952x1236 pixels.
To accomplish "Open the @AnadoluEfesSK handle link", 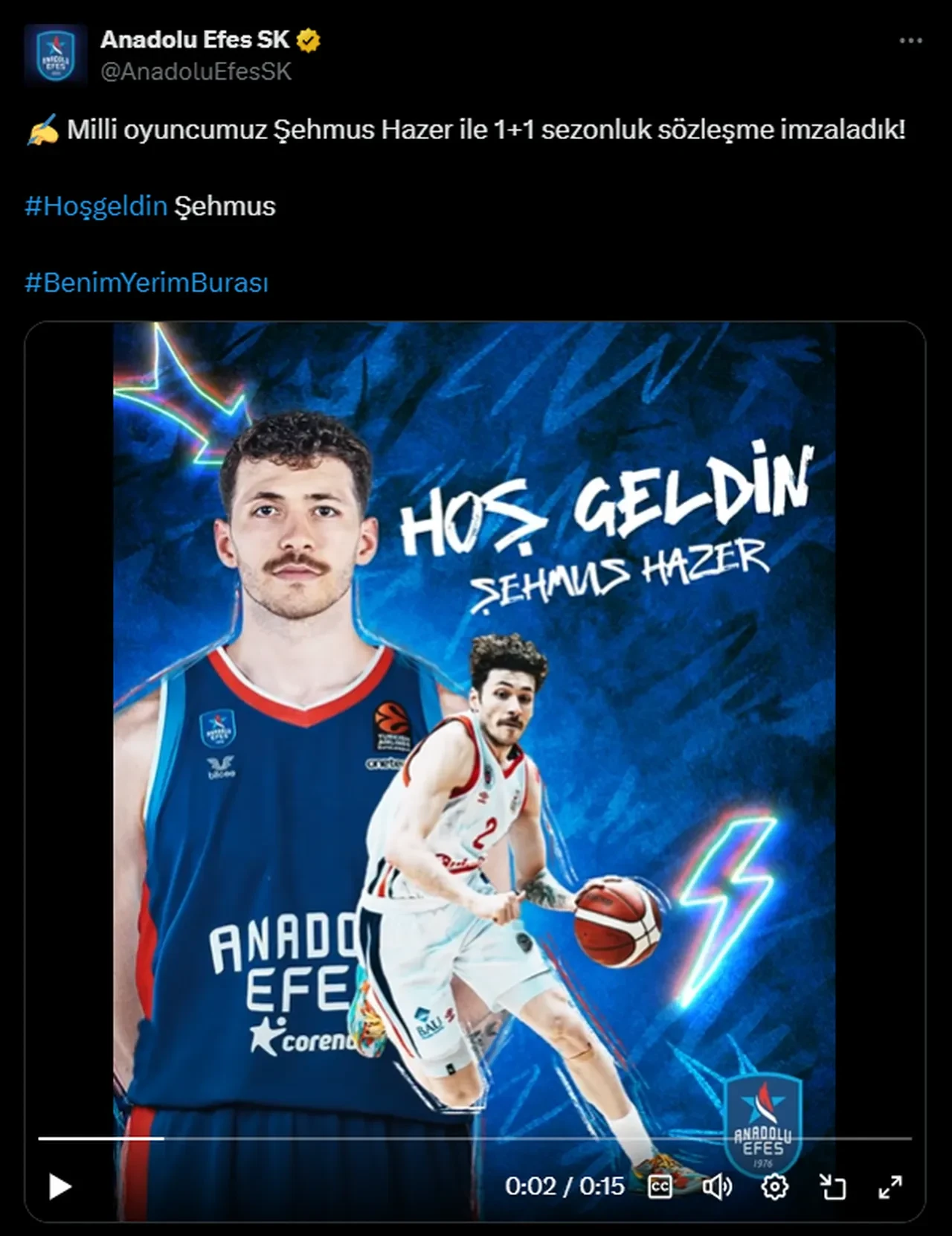I will point(196,71).
